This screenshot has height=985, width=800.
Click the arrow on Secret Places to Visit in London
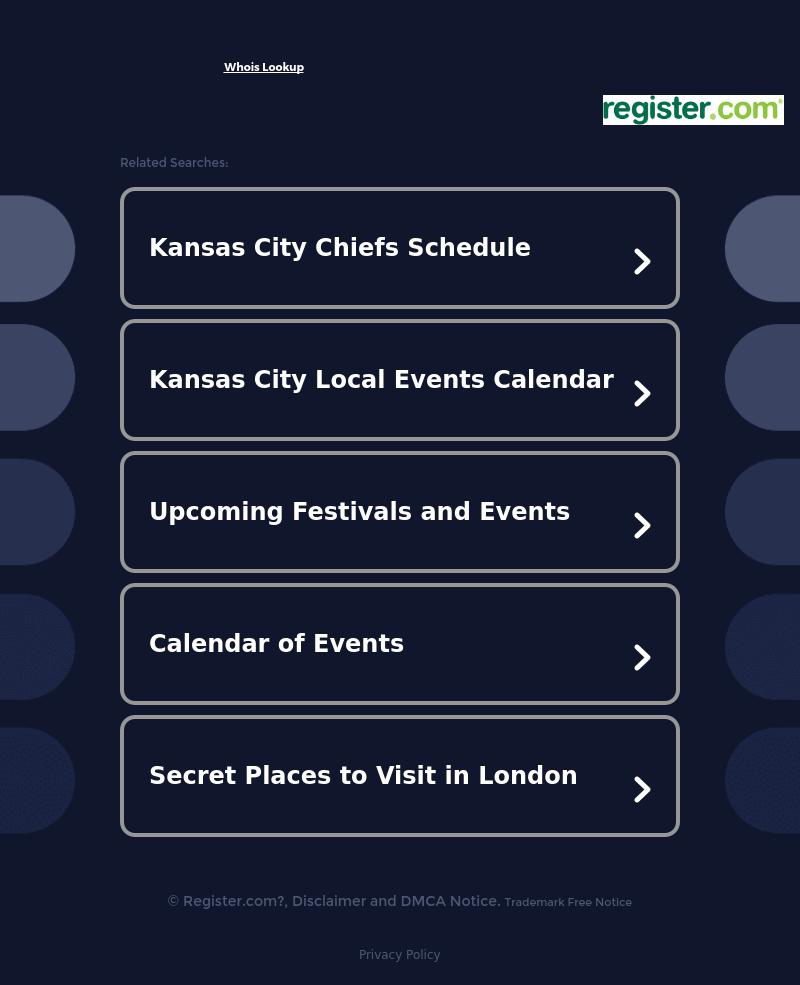pos(642,789)
